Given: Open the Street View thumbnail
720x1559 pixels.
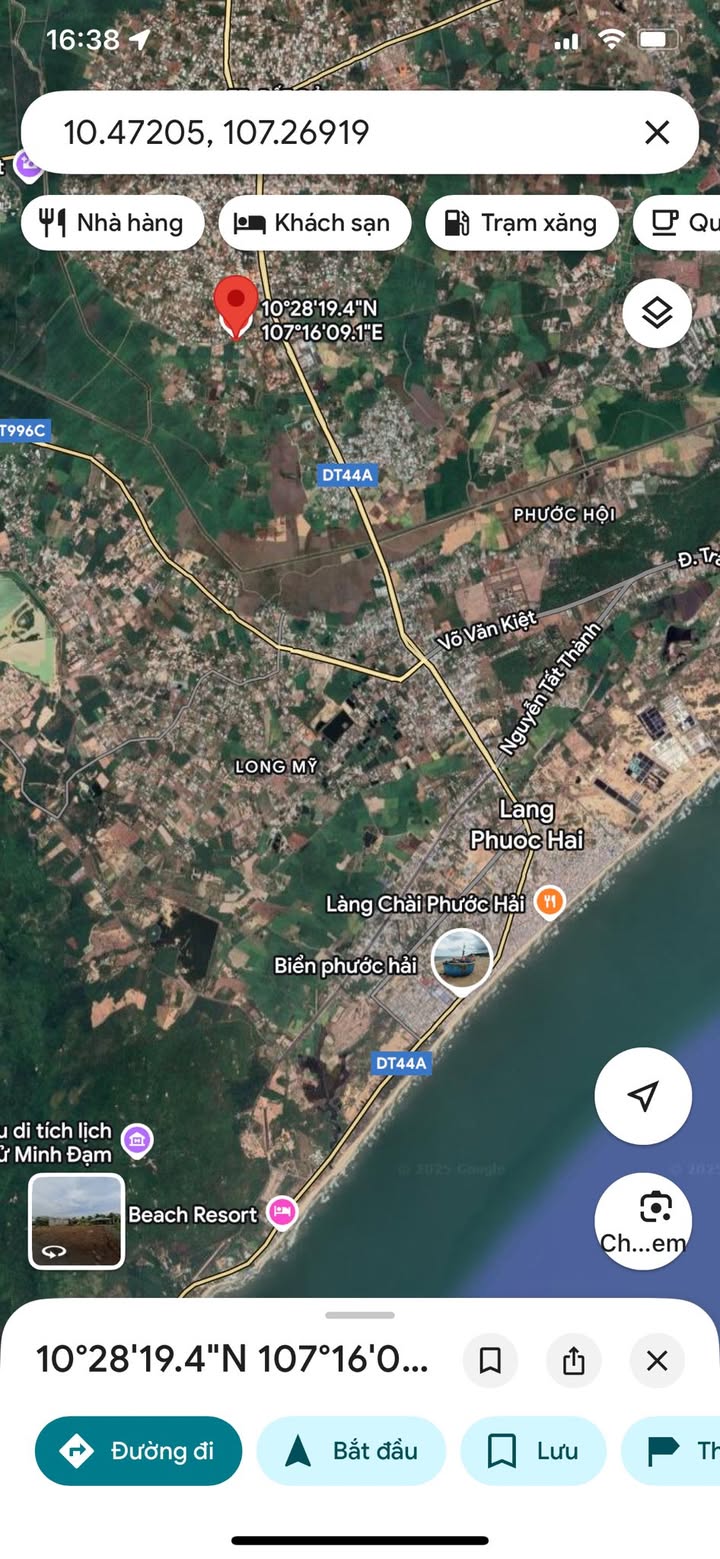Looking at the screenshot, I should click(76, 1221).
